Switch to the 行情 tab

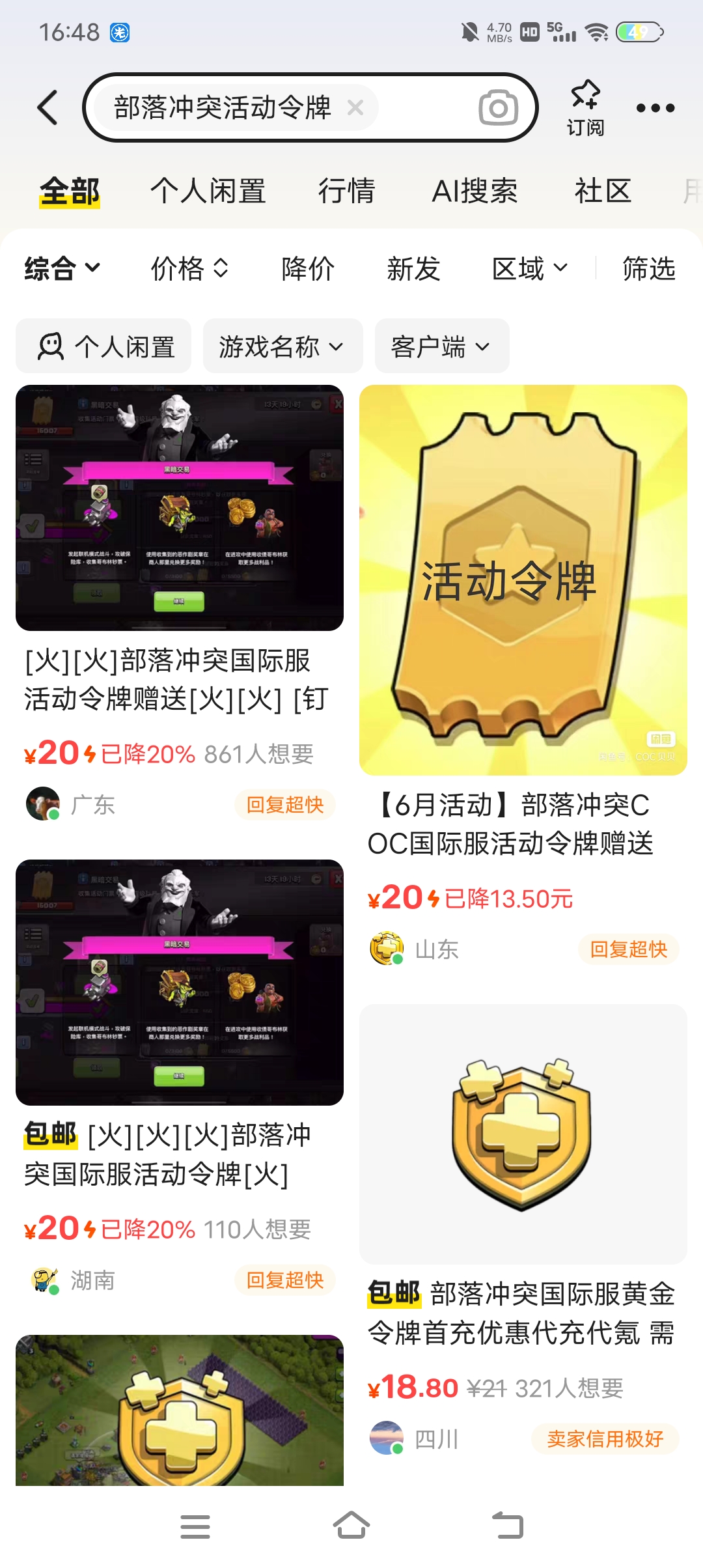tap(346, 191)
